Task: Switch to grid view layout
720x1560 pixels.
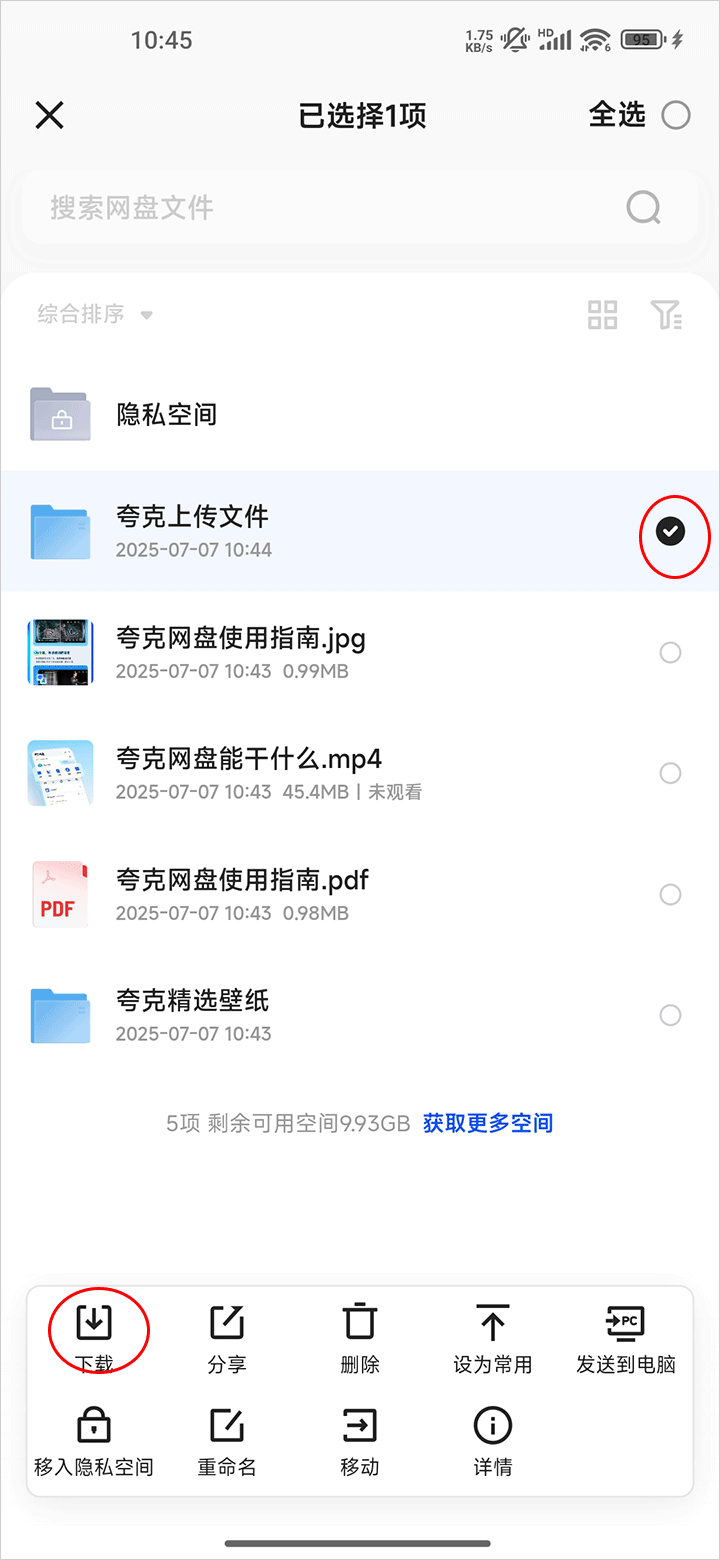Action: coord(602,314)
